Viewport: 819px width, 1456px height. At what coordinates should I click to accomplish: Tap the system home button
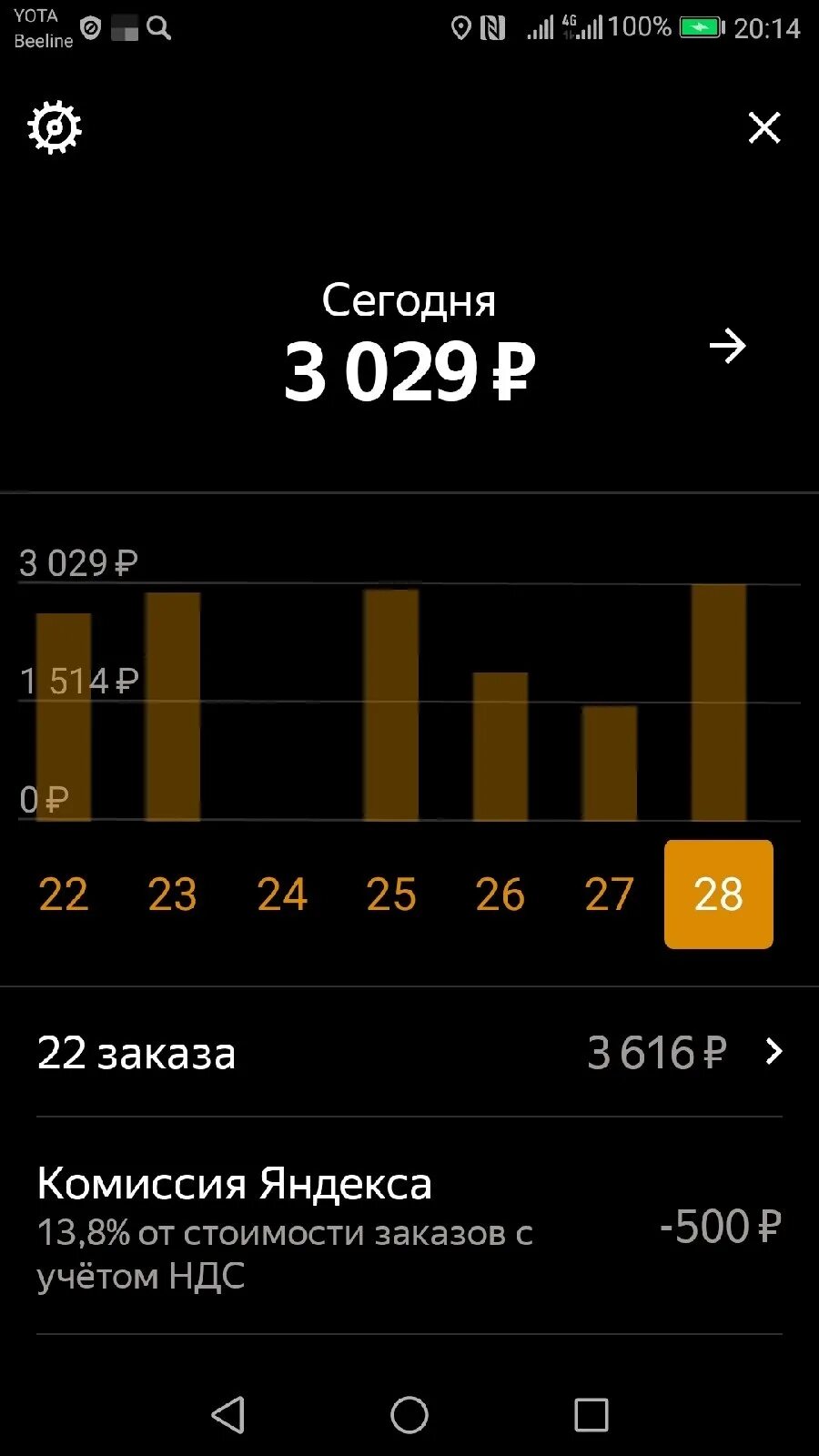[409, 1415]
